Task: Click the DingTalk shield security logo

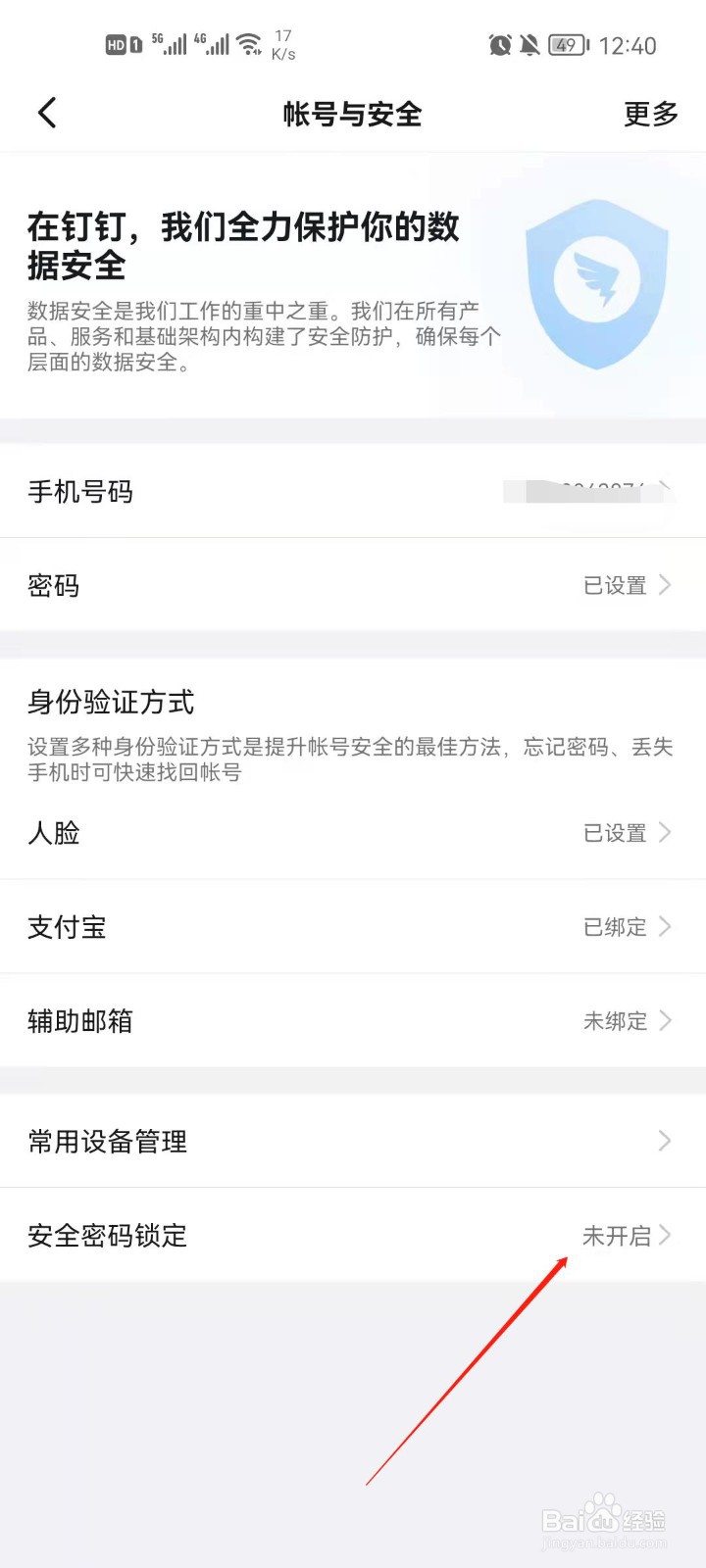Action: (595, 279)
